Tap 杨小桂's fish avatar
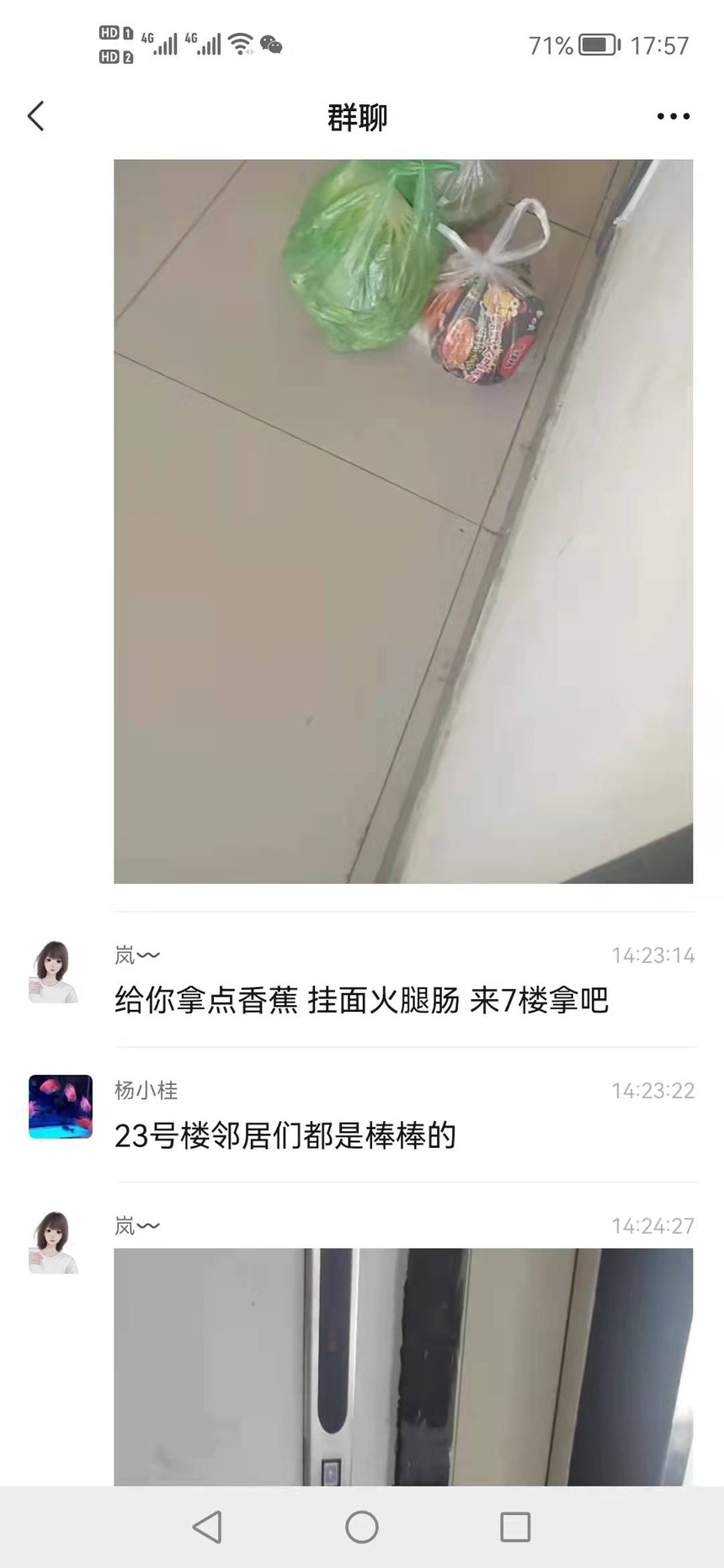 coord(61,1106)
